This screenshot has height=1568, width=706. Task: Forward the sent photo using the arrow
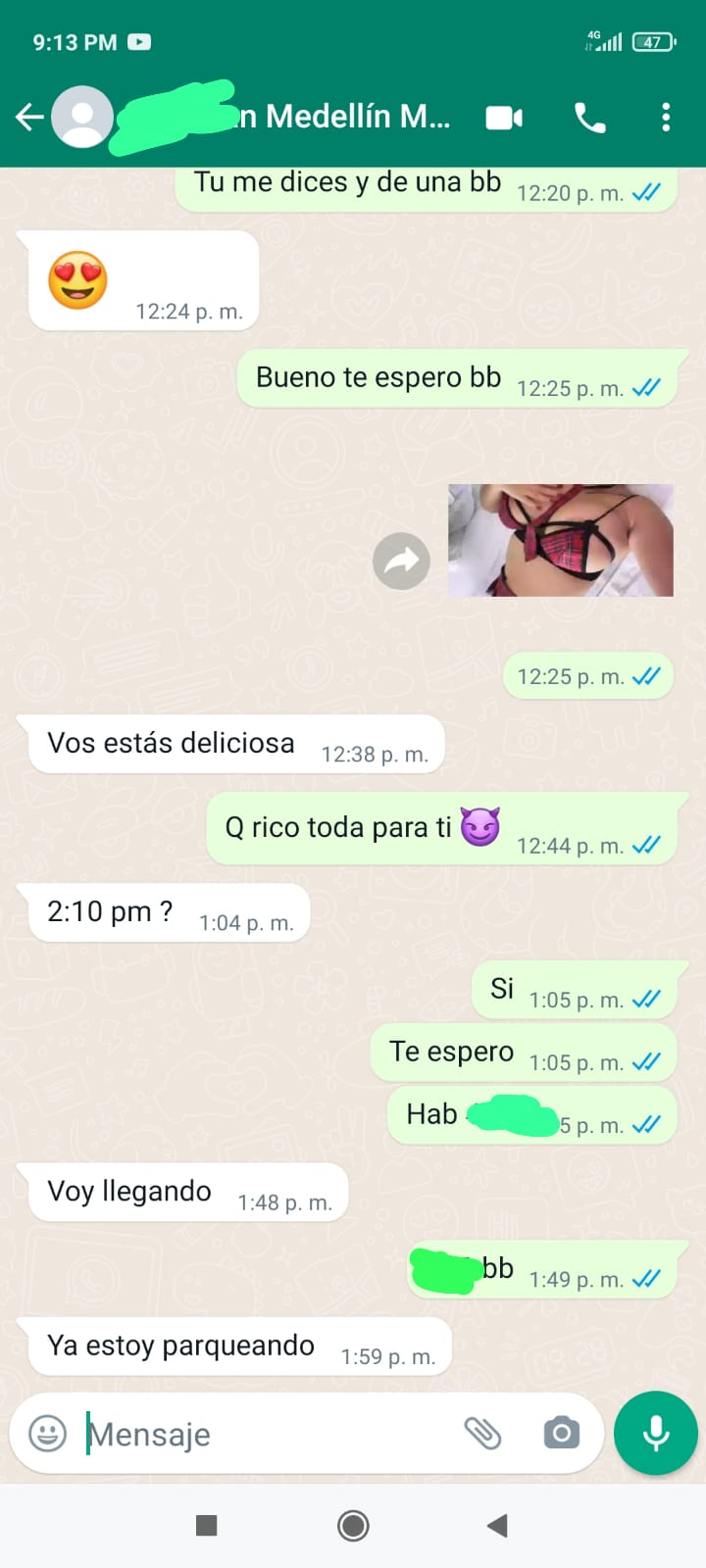click(401, 562)
